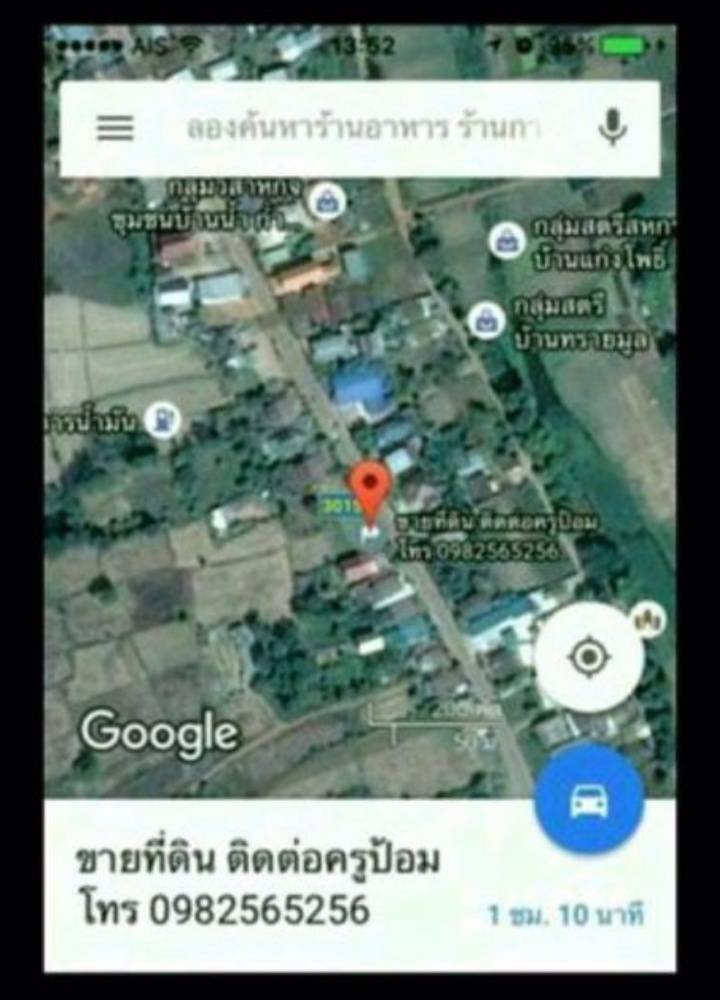Image resolution: width=720 pixels, height=1000 pixels.
Task: Tap the POI icon beside บ้านแก่งโพธิ์ label
Action: point(506,240)
